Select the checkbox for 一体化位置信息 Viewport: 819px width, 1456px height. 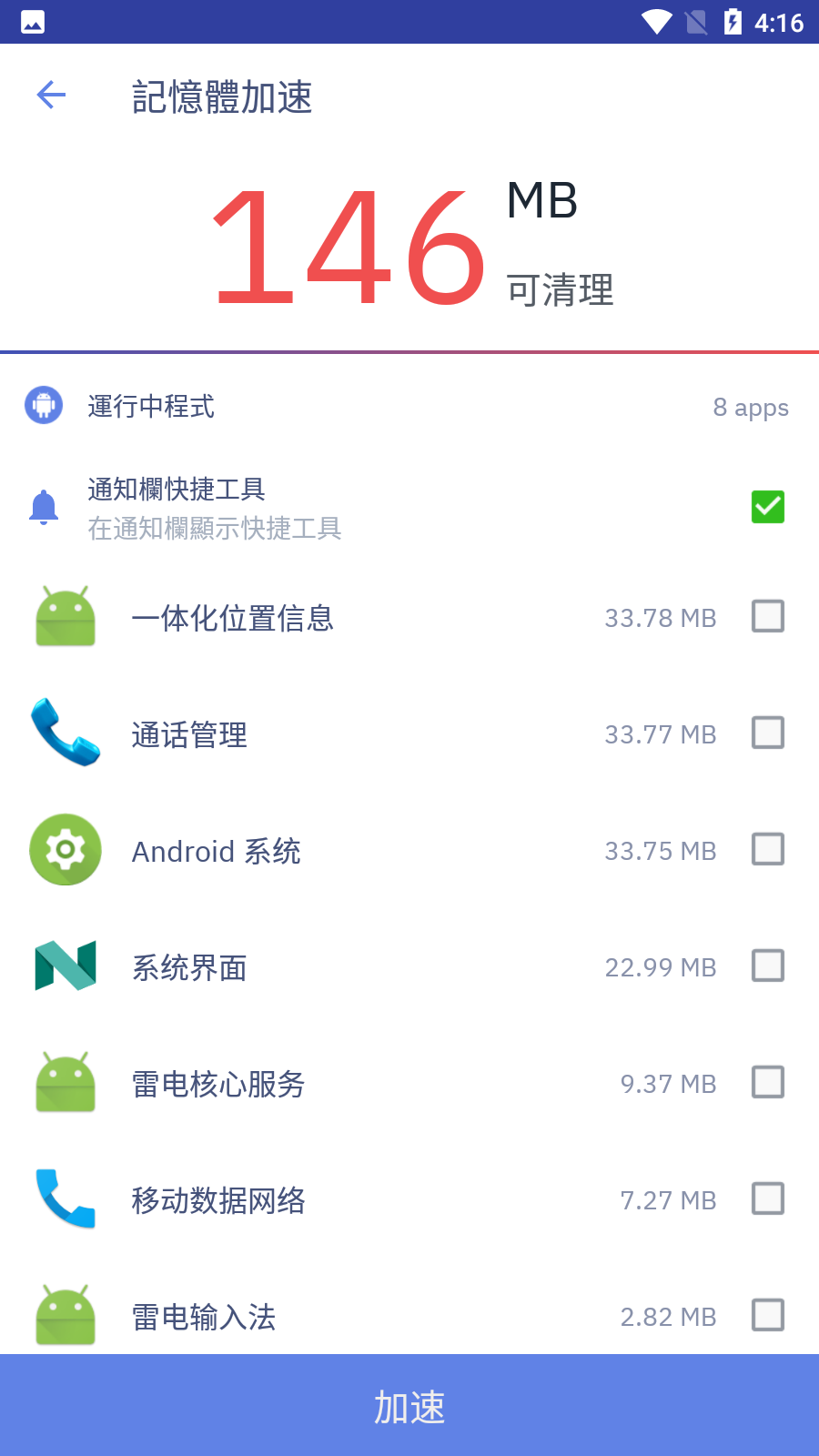768,616
